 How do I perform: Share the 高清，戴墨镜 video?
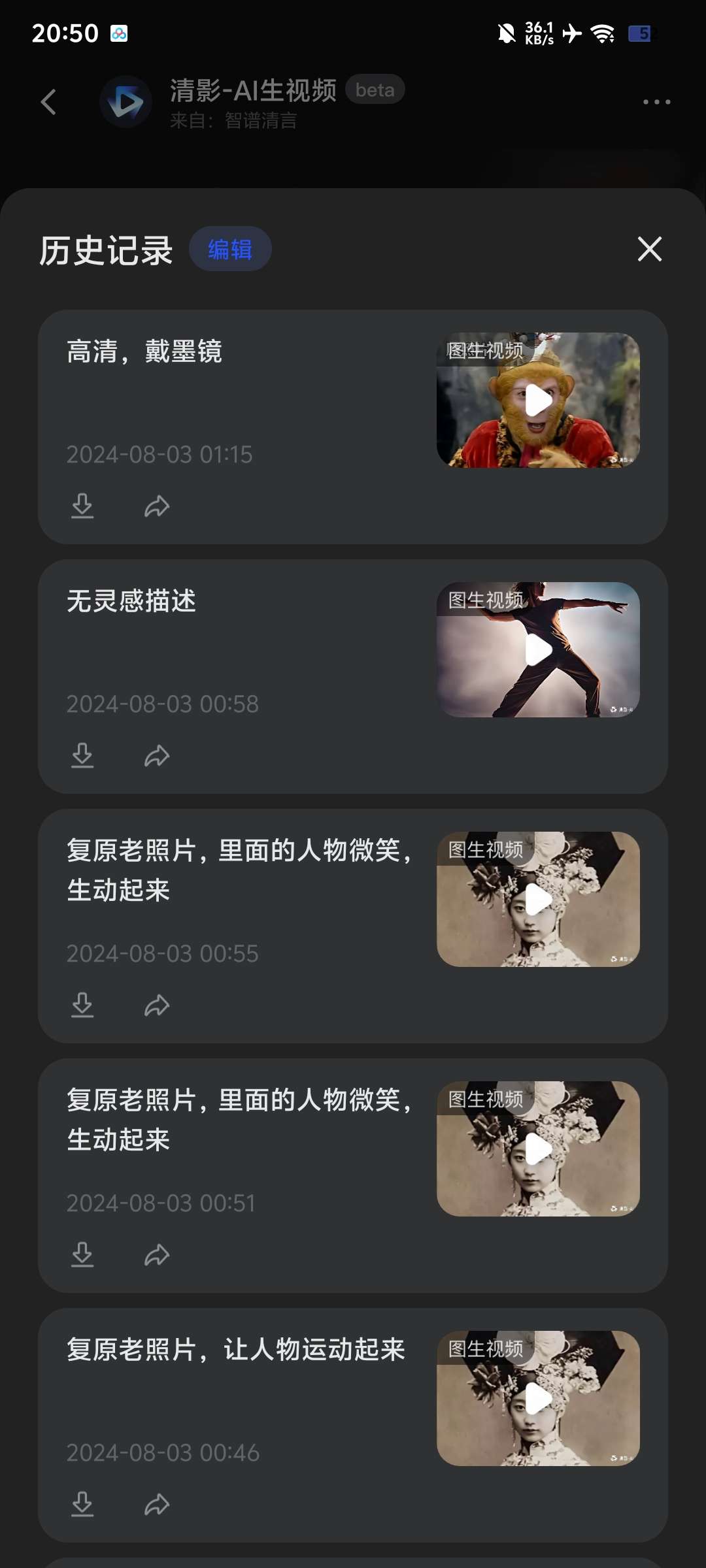click(x=157, y=506)
